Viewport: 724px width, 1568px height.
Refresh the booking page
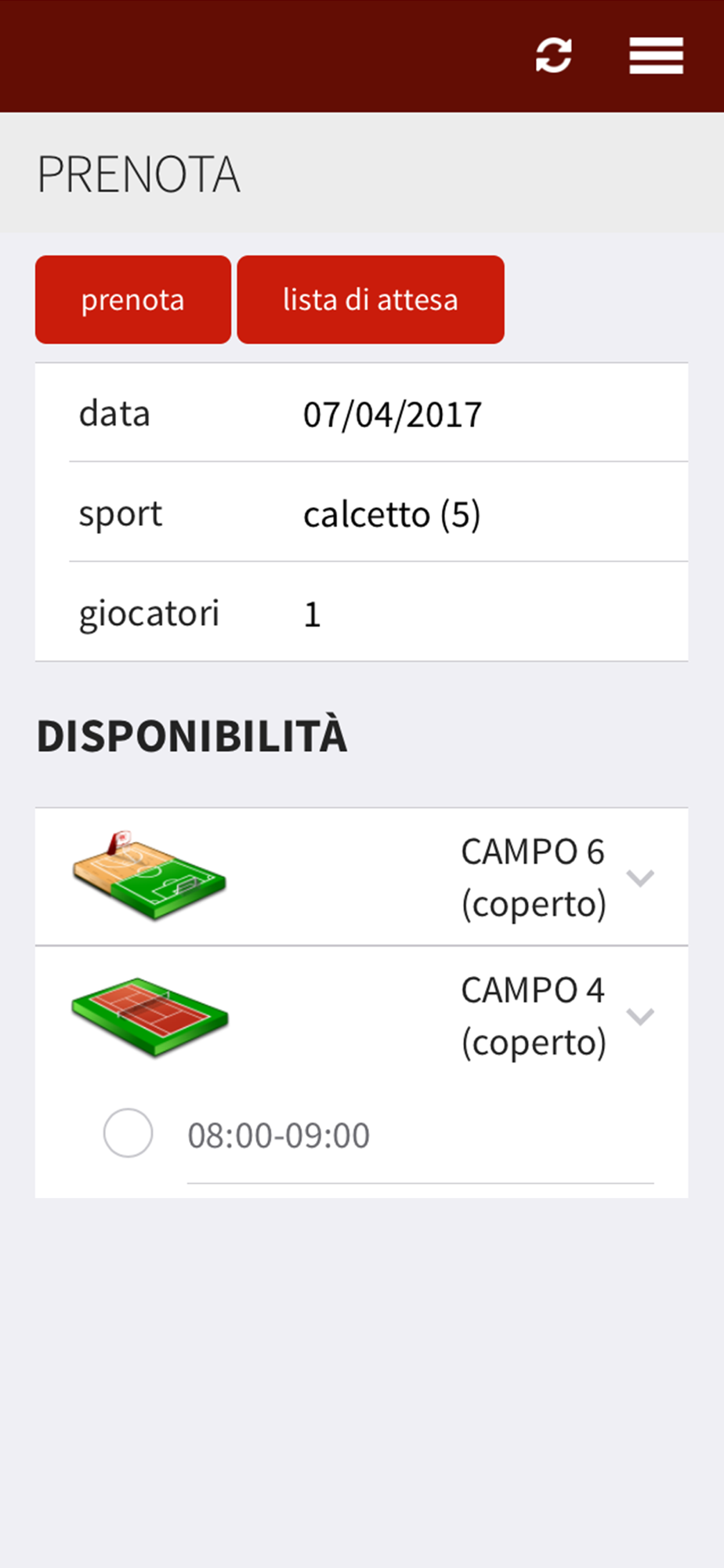553,56
